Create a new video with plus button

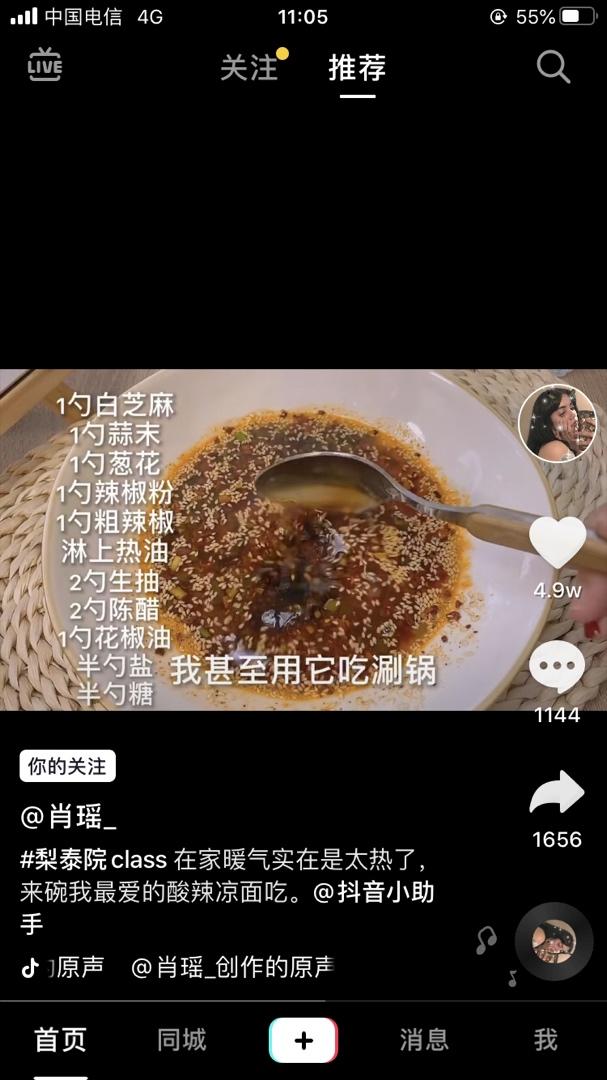tap(303, 1040)
